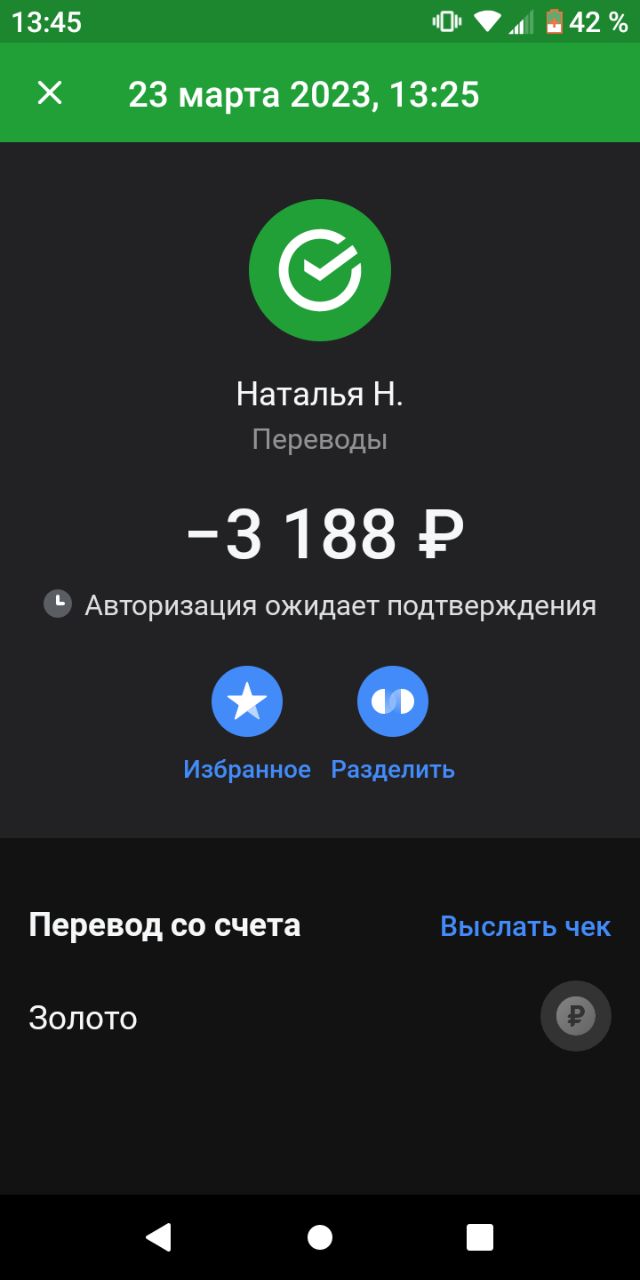Image resolution: width=640 pixels, height=1280 pixels.
Task: Tap Выслать чек to send the receipt
Action: [x=525, y=926]
